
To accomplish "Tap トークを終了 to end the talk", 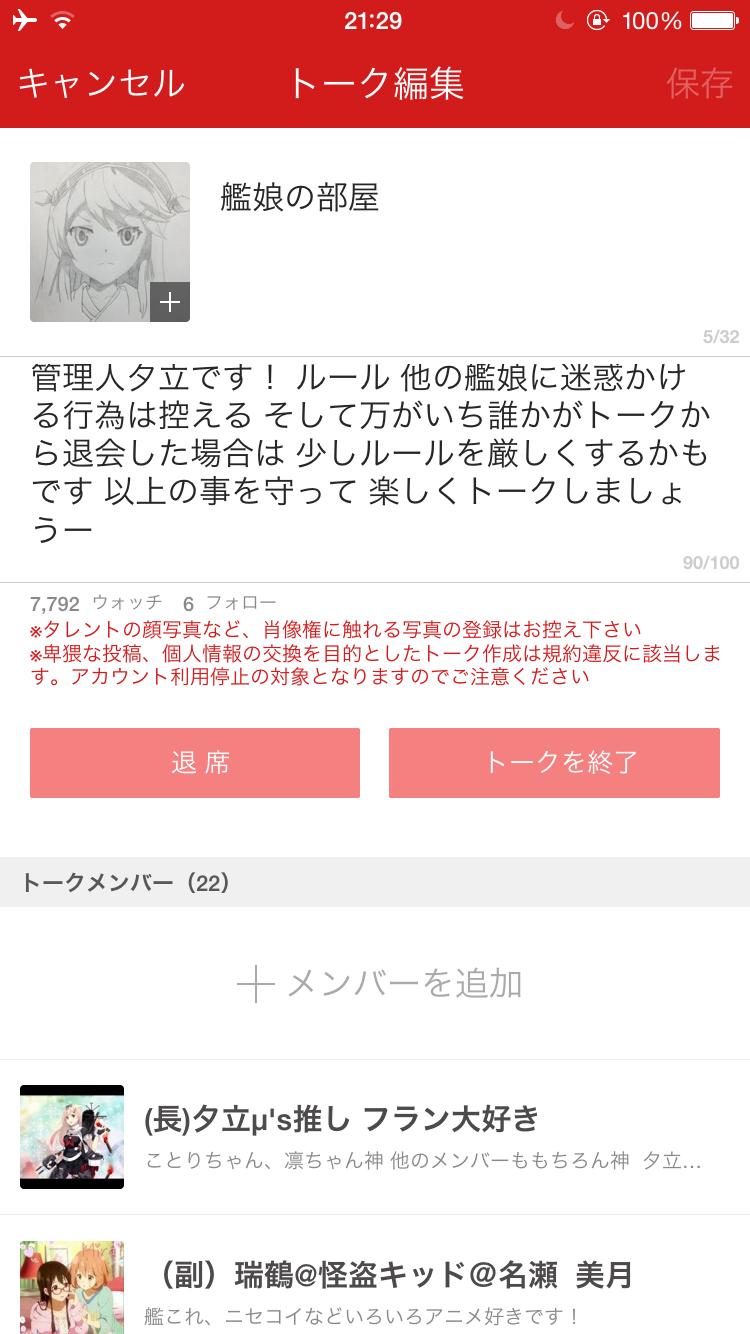I will pos(554,763).
